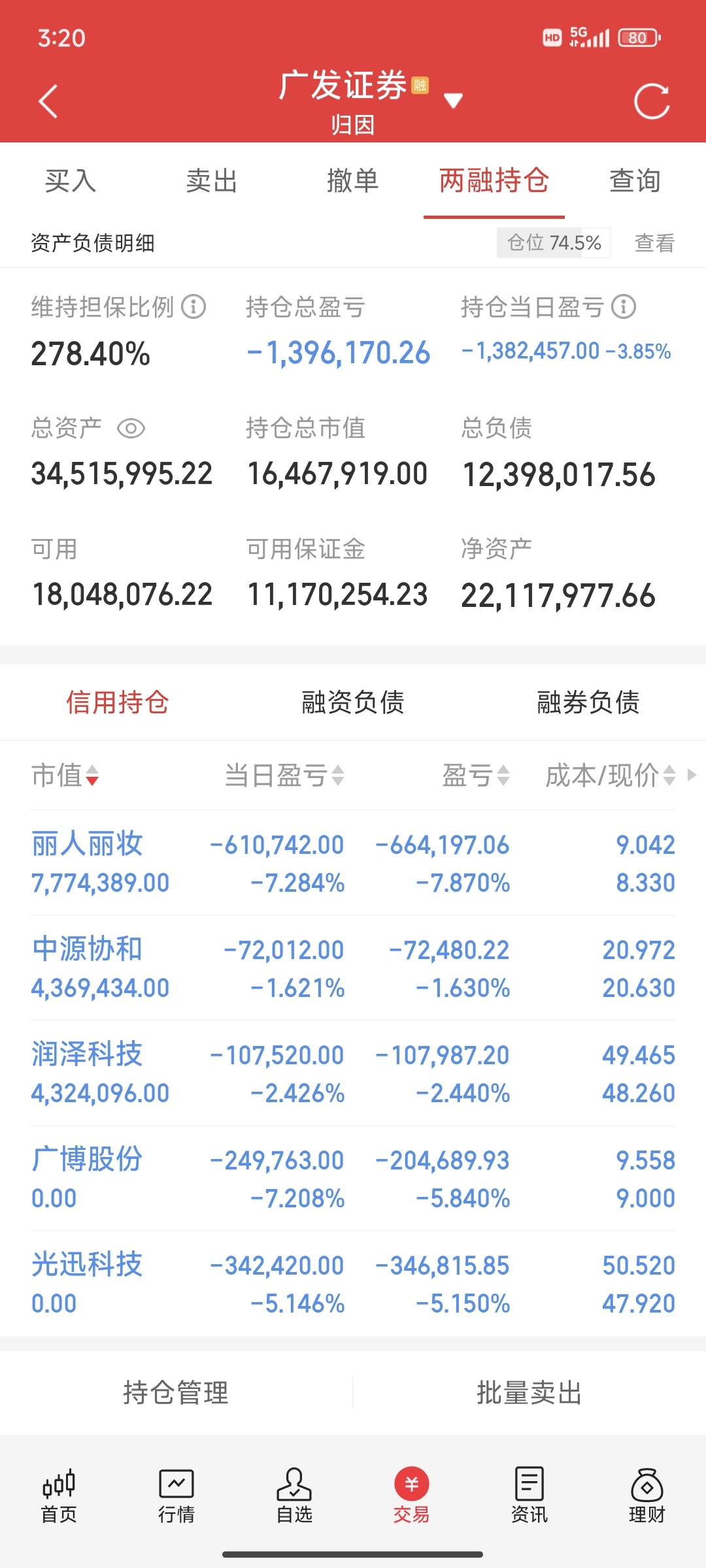
Task: Refresh the account data
Action: pyautogui.click(x=652, y=101)
